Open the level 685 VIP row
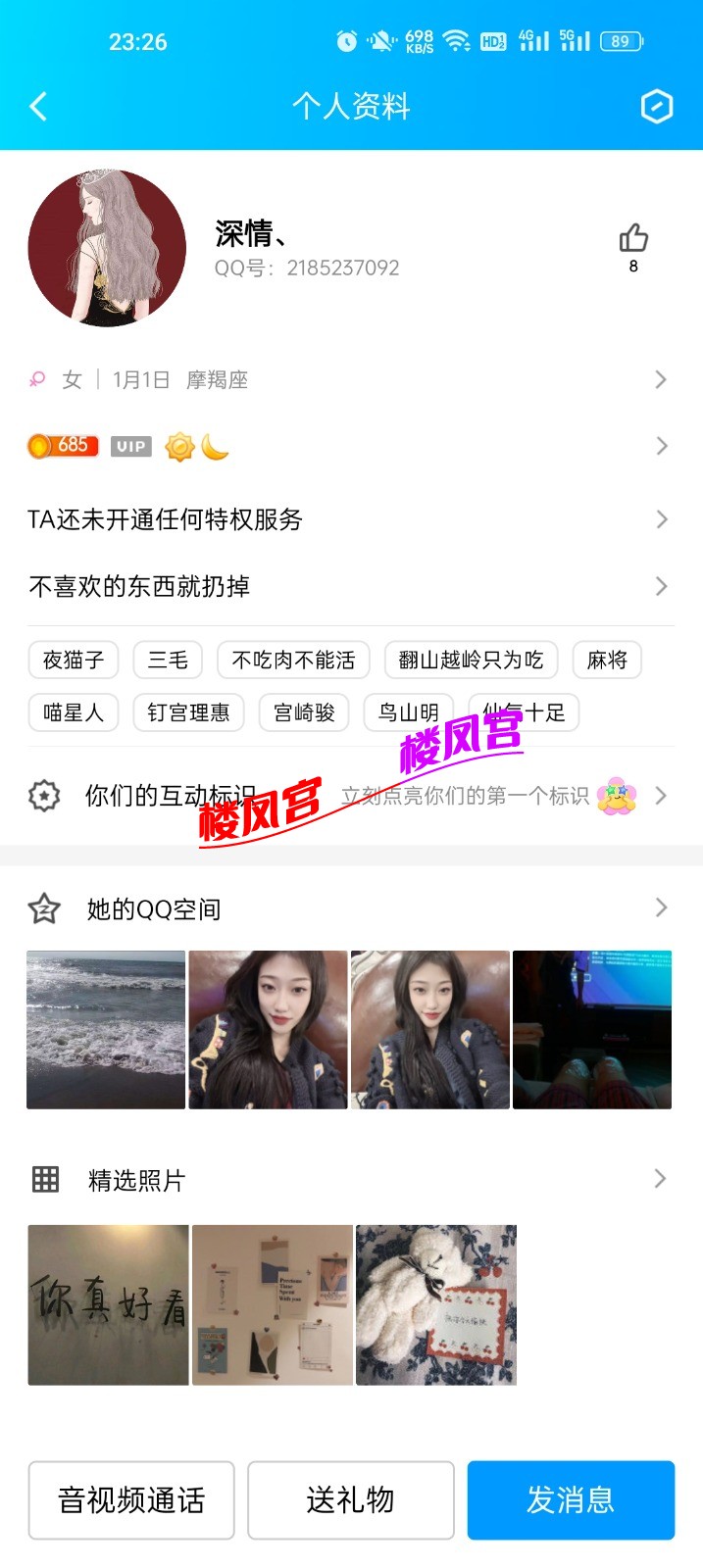This screenshot has width=703, height=1568. (350, 446)
